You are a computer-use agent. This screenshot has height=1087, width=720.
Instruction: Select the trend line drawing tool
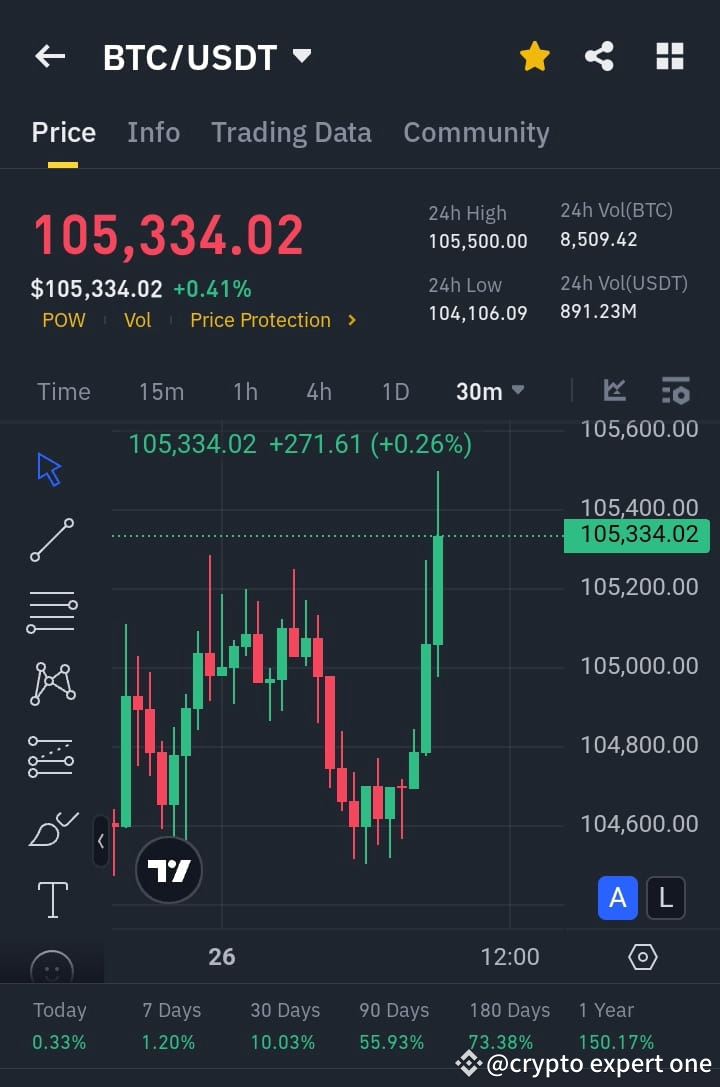pos(51,539)
